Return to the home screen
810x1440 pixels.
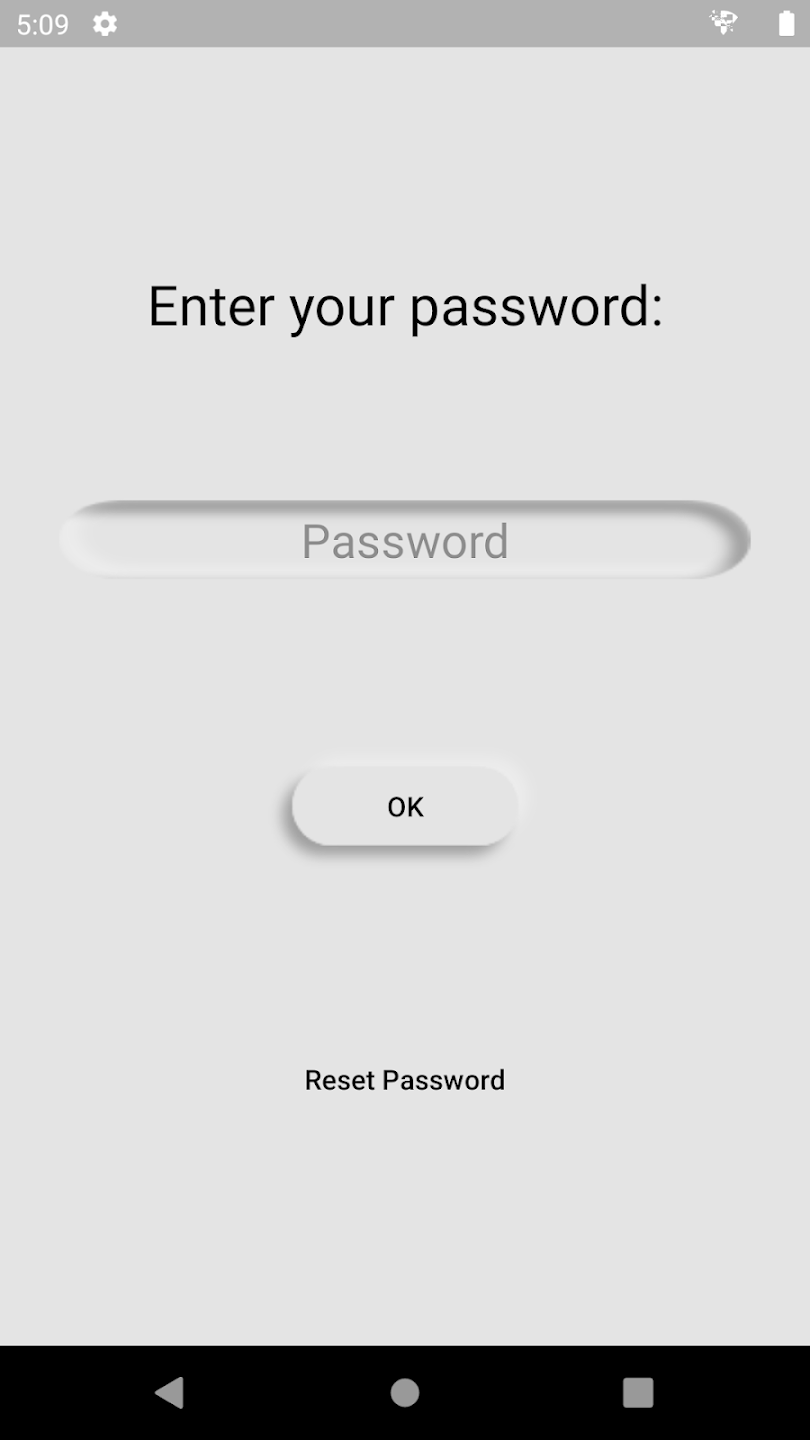[x=405, y=1392]
